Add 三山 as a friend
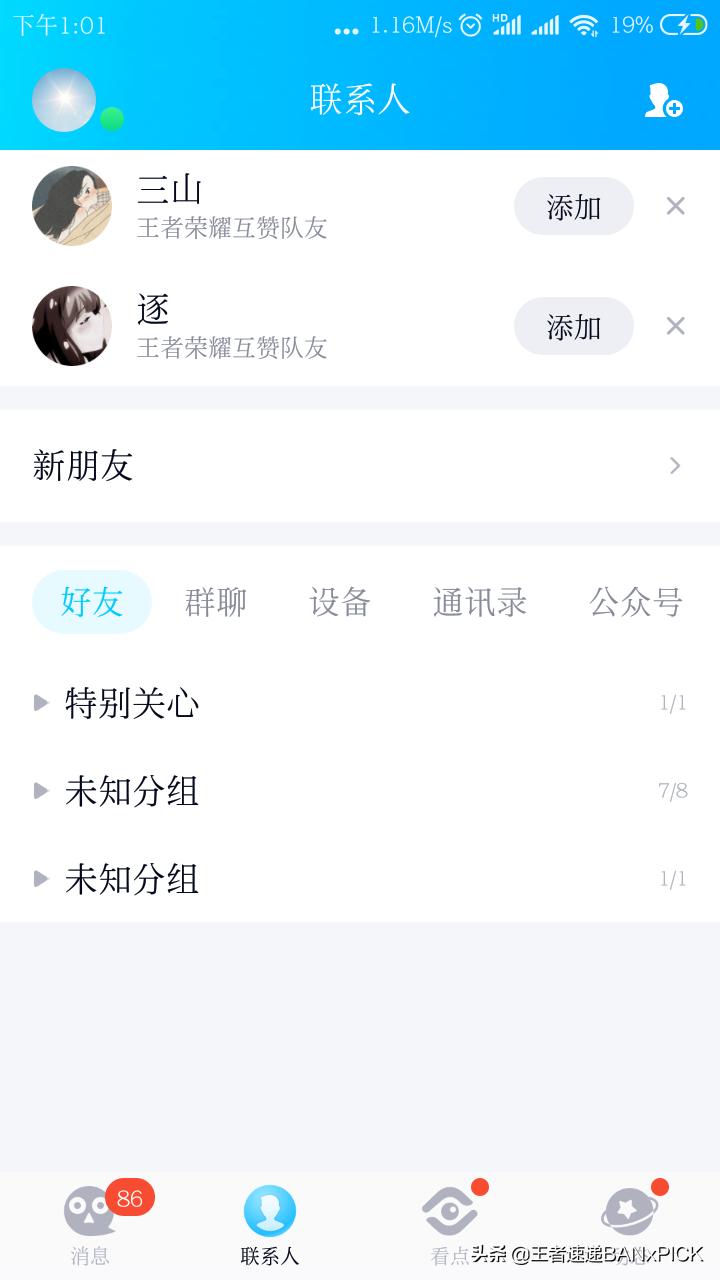The width and height of the screenshot is (720, 1280). coord(573,207)
